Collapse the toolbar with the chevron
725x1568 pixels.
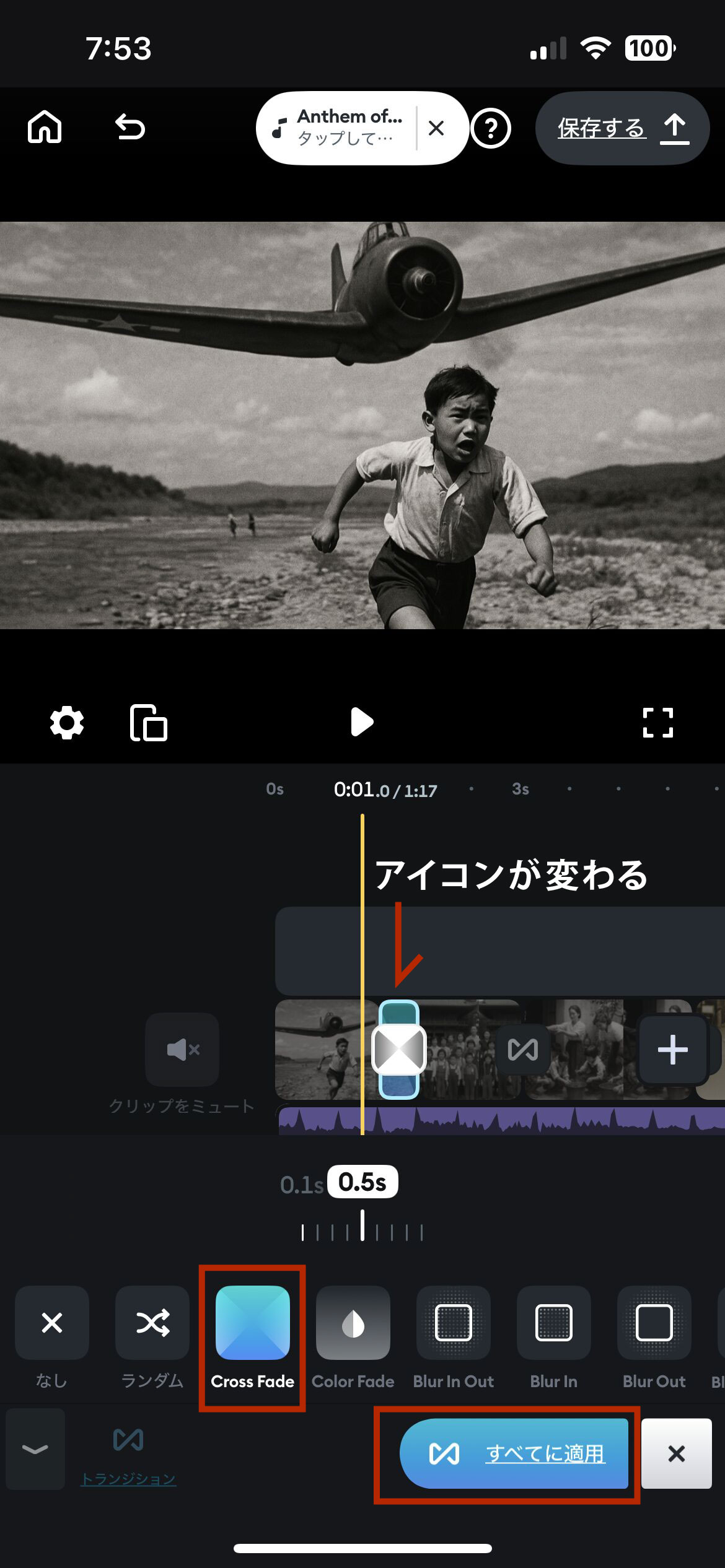pos(35,1449)
